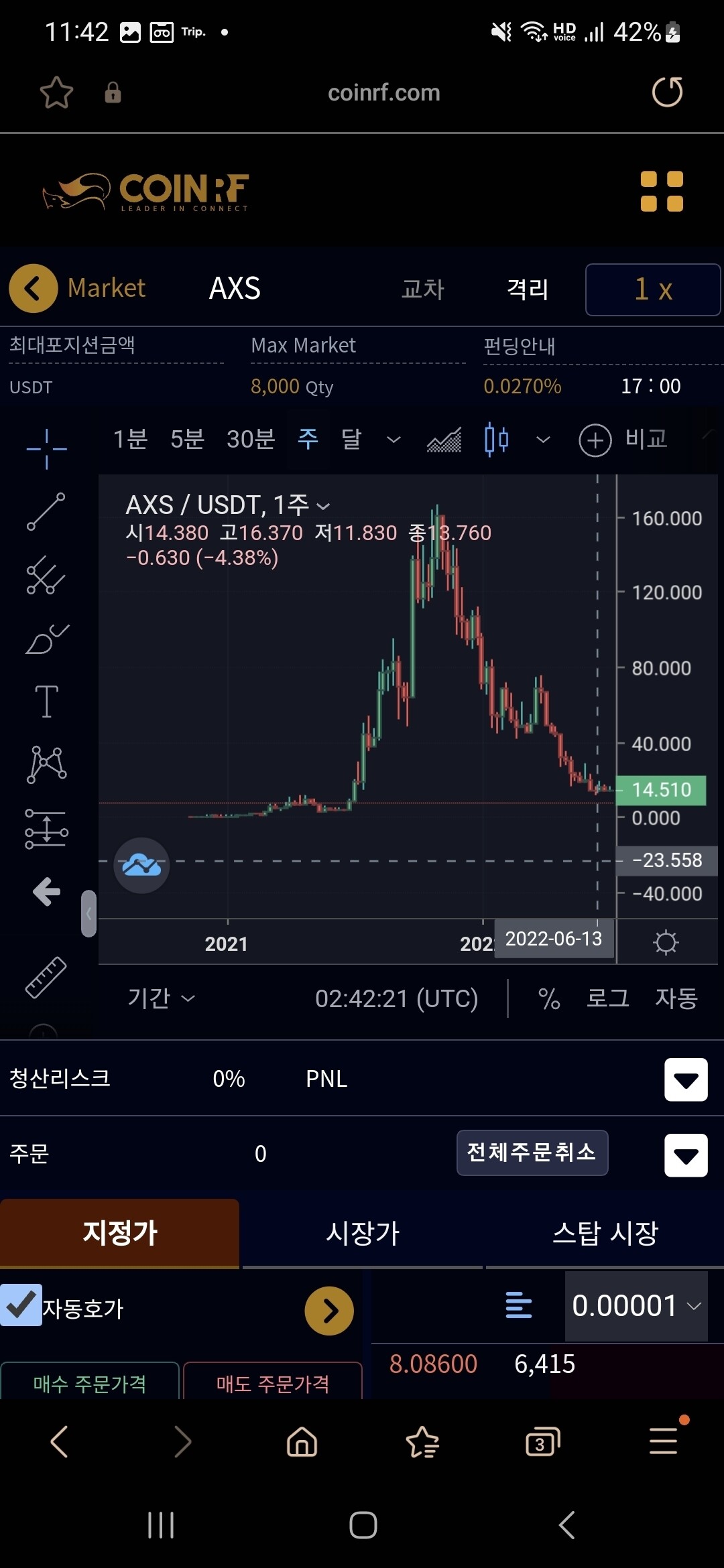Open chart settings via gear icon
The height and width of the screenshot is (1568, 724).
coord(666,942)
